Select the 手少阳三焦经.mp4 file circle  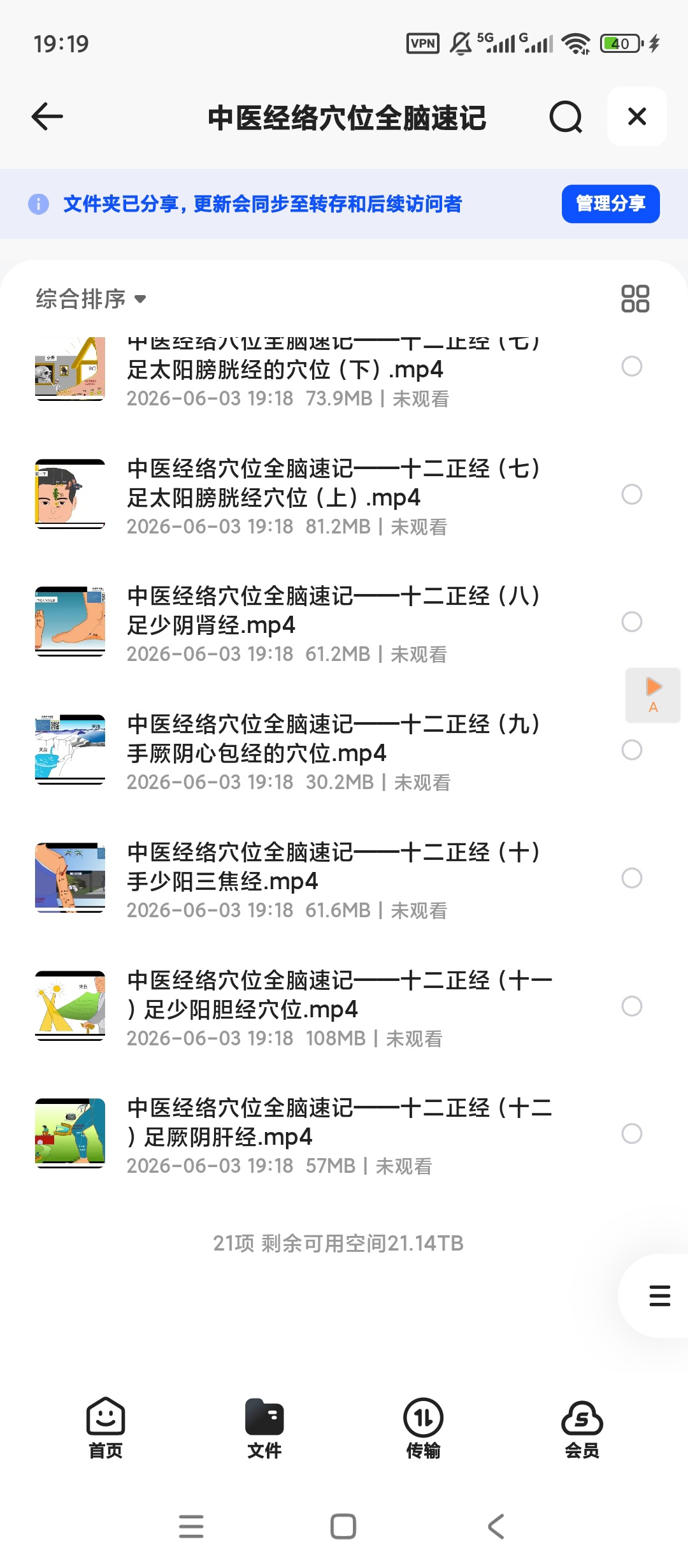[x=632, y=878]
